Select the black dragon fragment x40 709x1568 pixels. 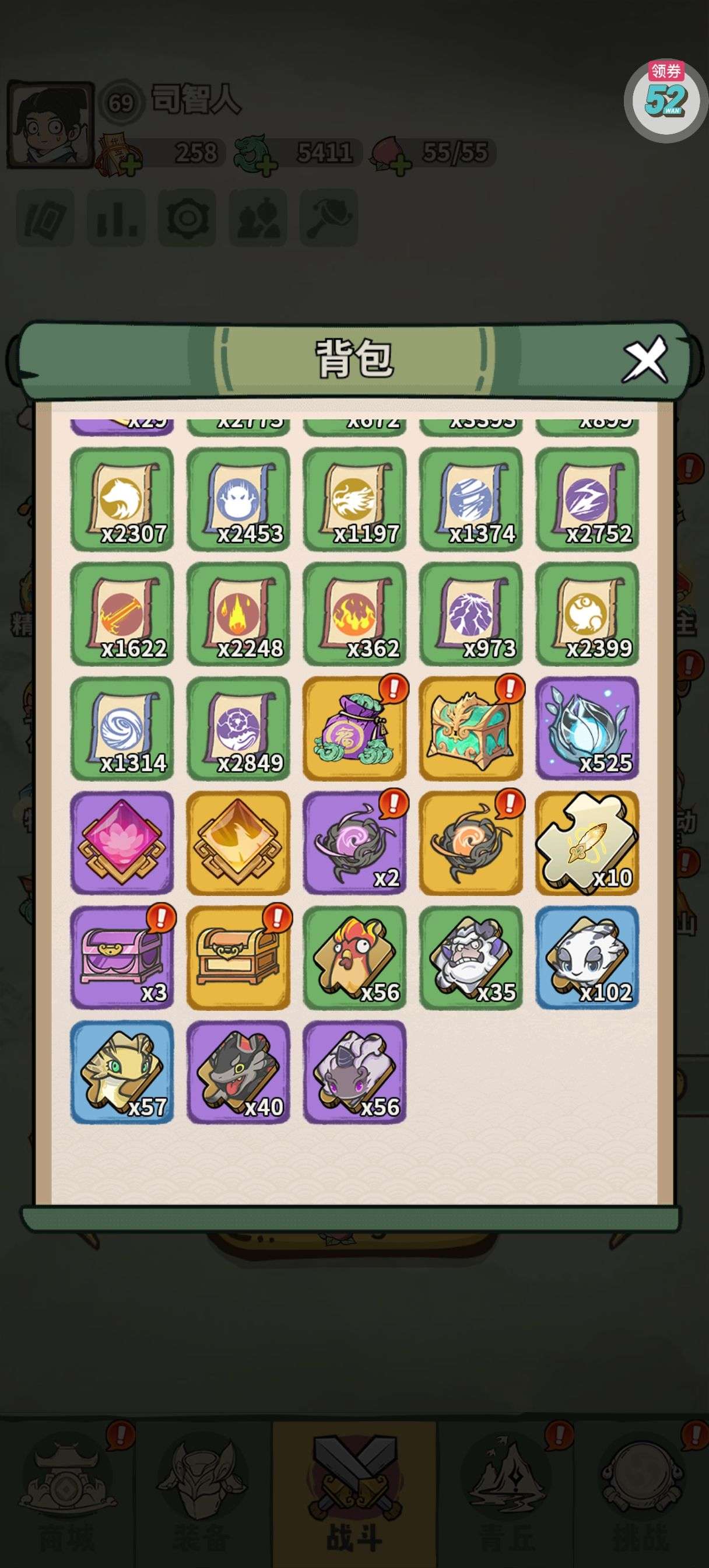click(x=238, y=1072)
